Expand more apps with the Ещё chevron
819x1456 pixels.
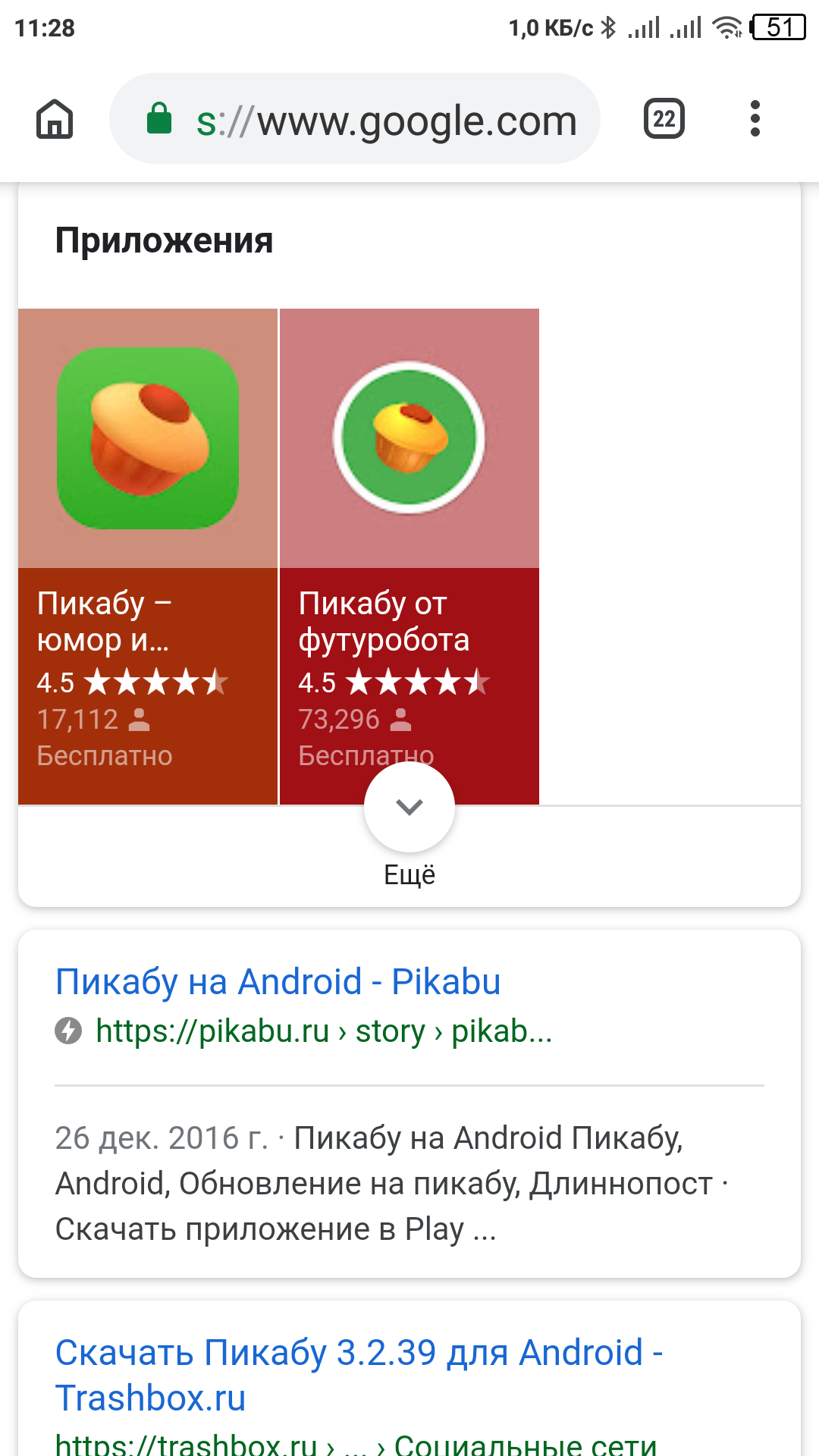click(409, 807)
